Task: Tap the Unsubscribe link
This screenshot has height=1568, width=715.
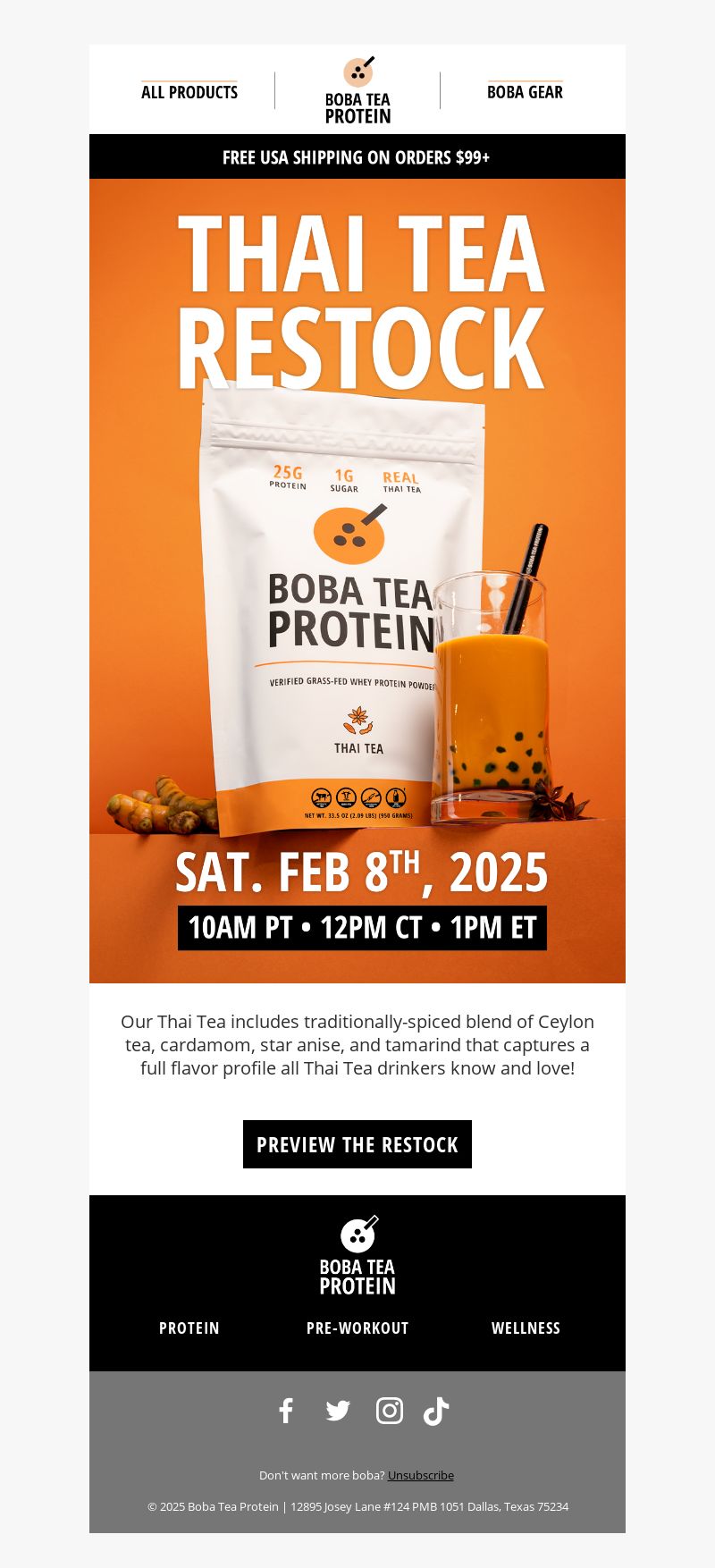Action: pos(421,1475)
